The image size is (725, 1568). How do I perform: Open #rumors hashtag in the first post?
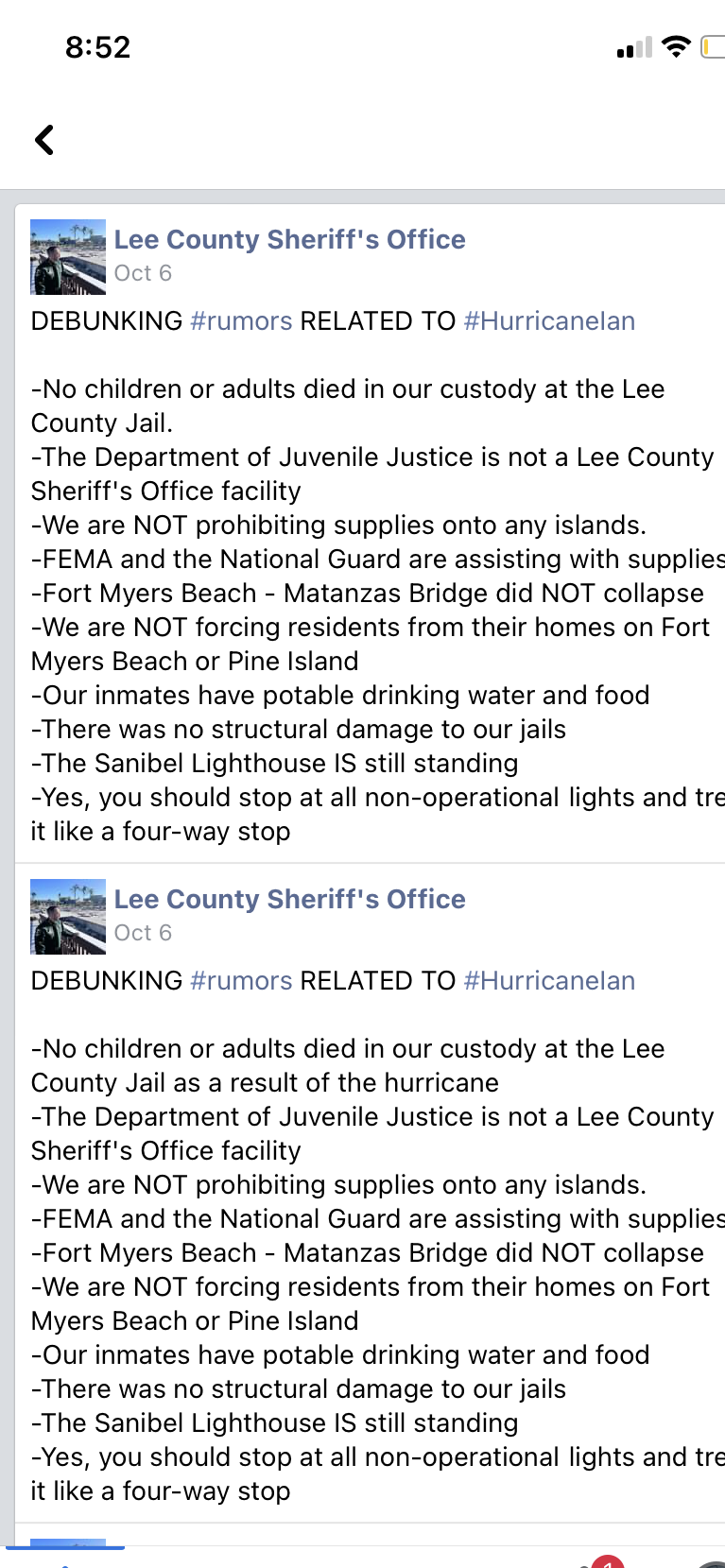pyautogui.click(x=241, y=321)
